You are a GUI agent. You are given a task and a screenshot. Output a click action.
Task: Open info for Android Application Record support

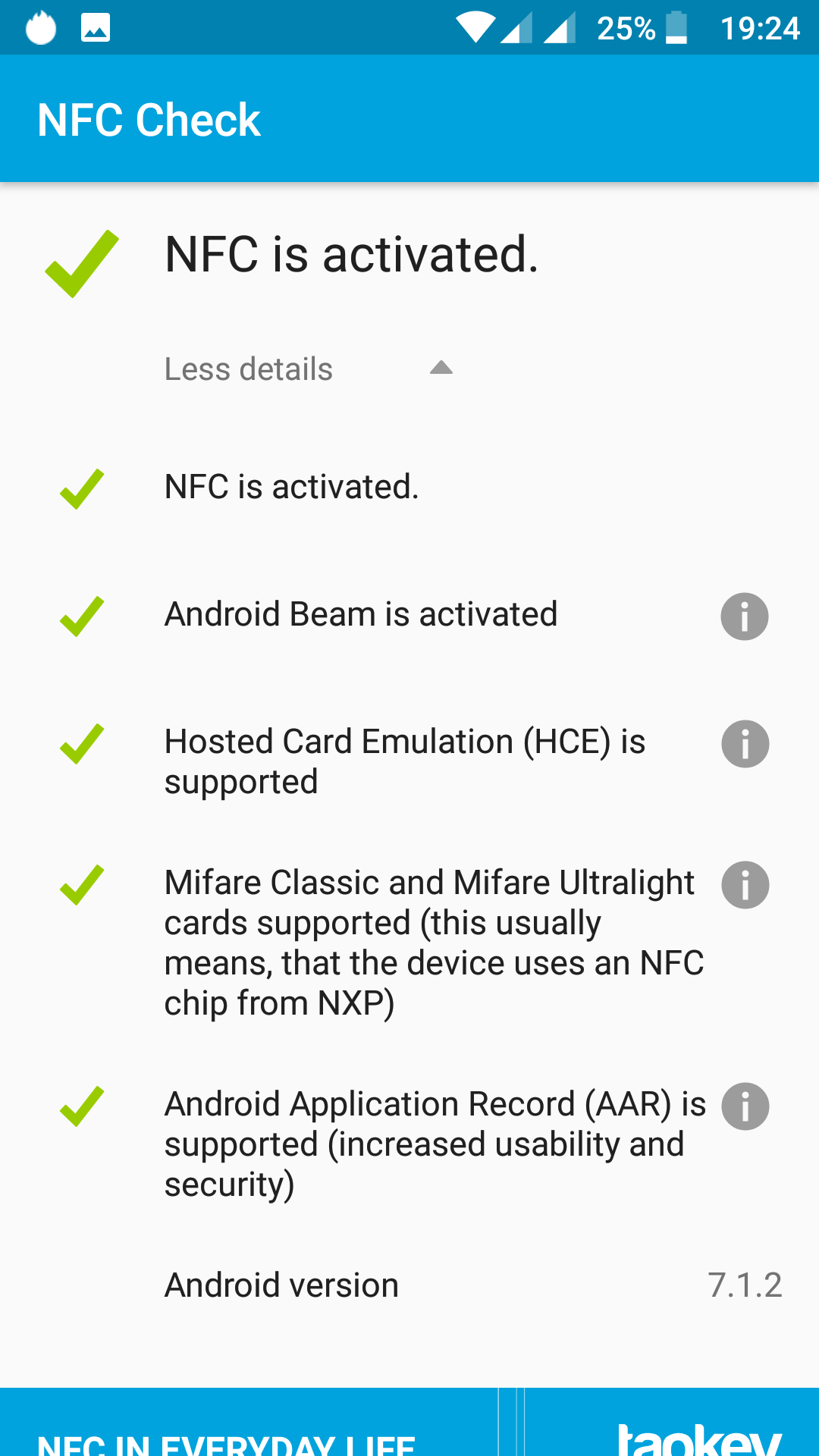tap(745, 1106)
